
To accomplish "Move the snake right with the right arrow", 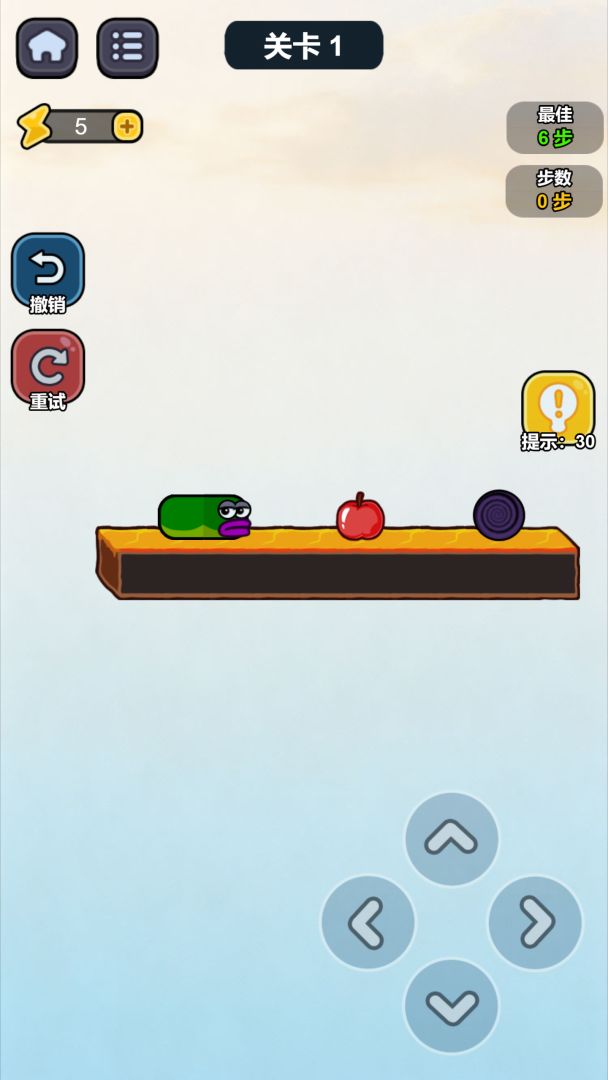I will (x=535, y=922).
